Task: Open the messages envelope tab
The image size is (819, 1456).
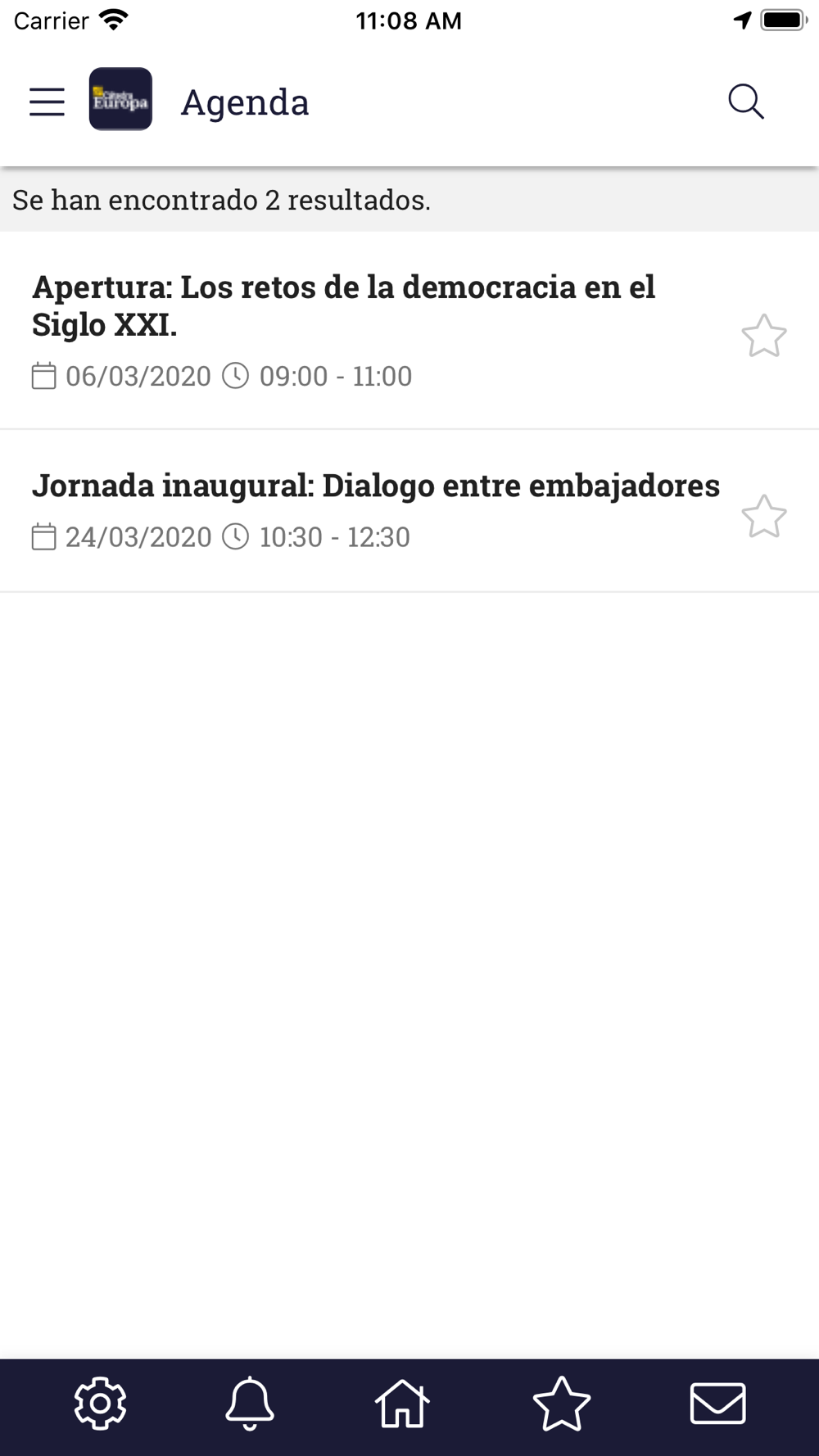Action: tap(718, 1404)
